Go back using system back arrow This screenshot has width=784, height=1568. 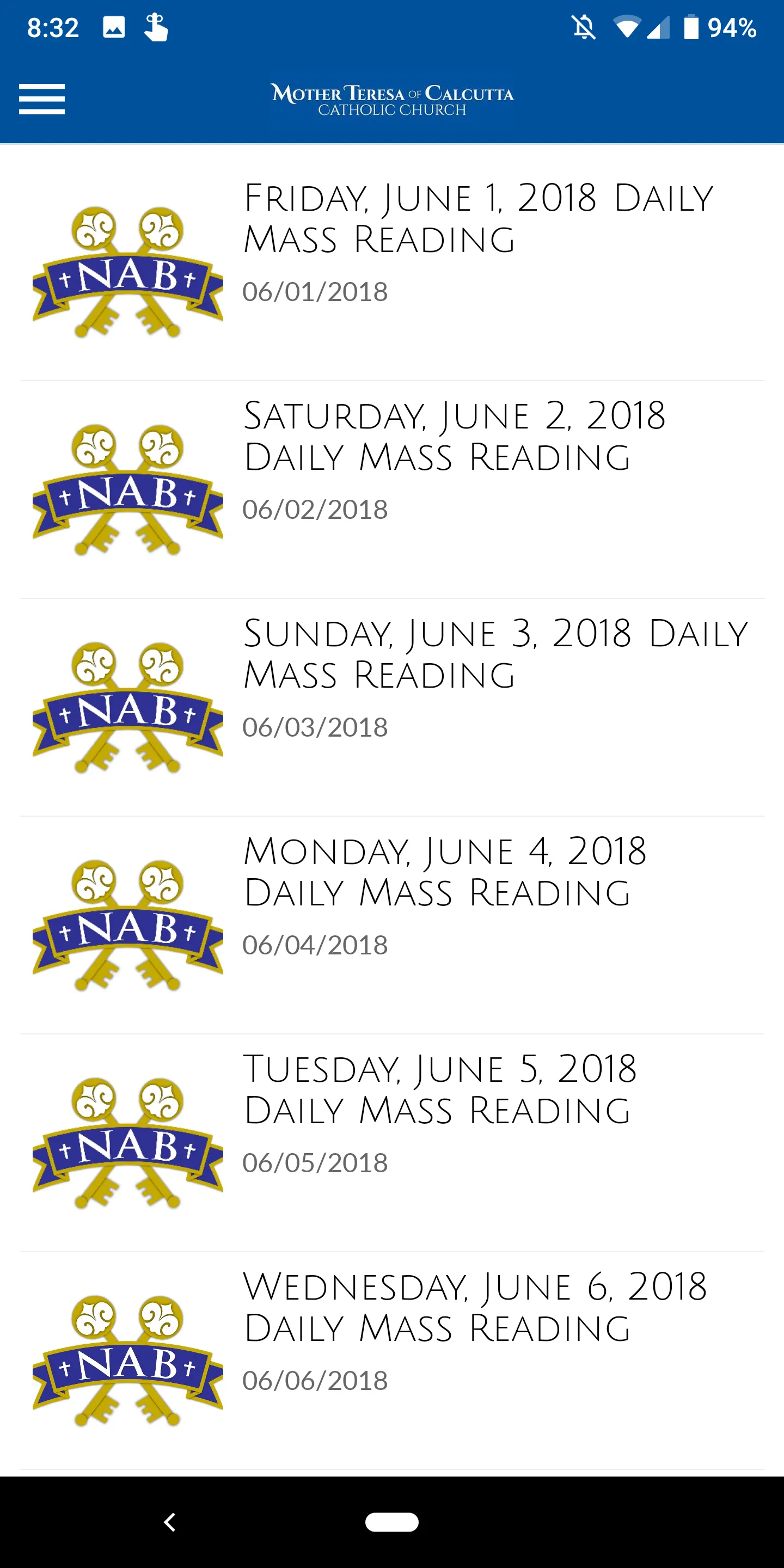point(170,1522)
